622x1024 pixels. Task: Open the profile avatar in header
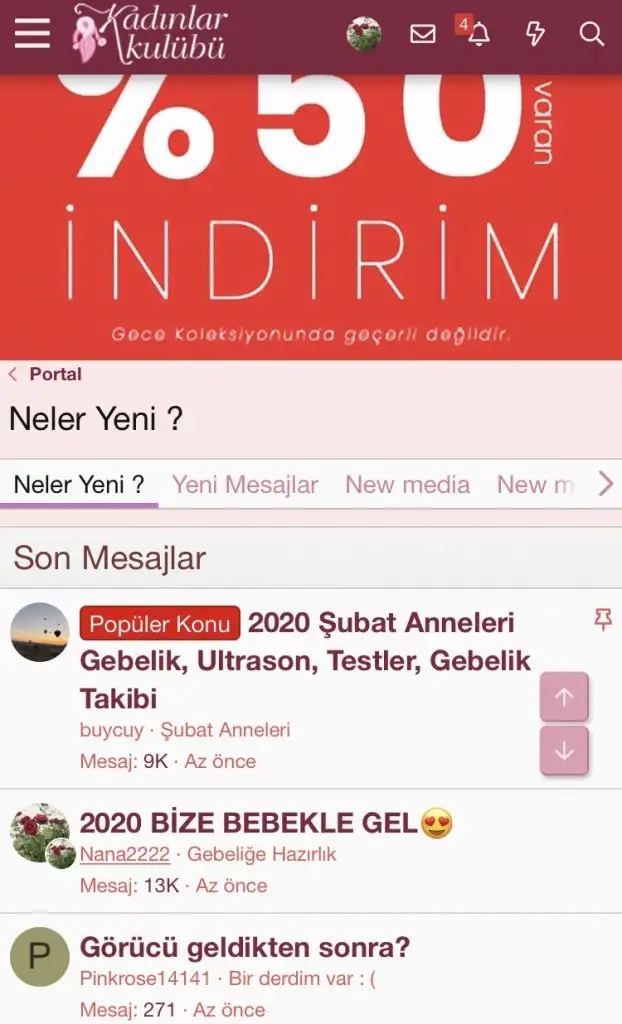[364, 34]
